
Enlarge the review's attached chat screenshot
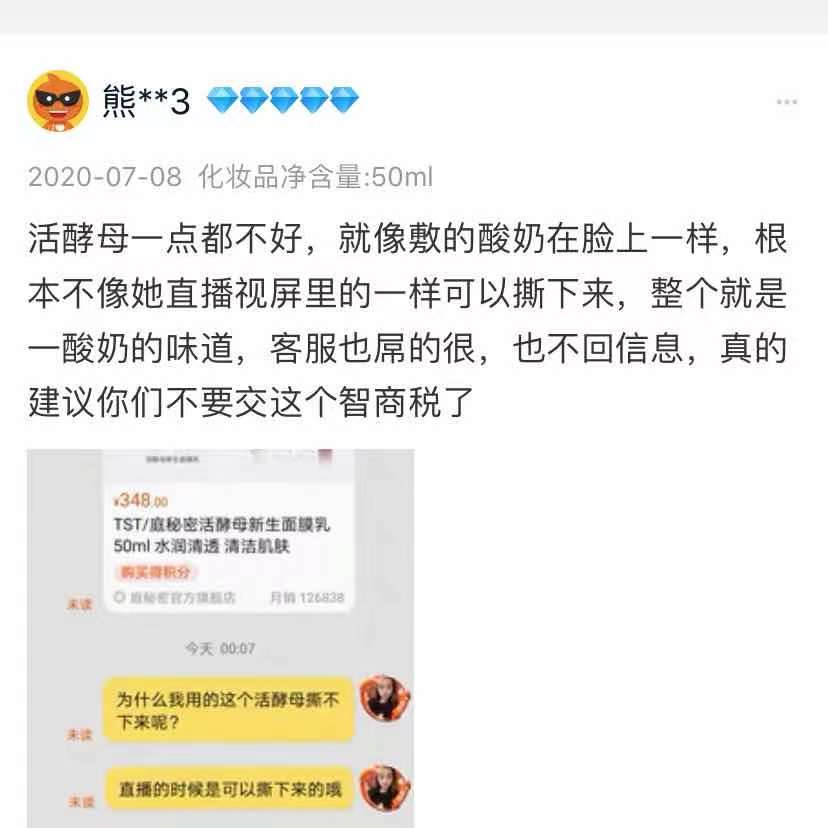tap(221, 638)
